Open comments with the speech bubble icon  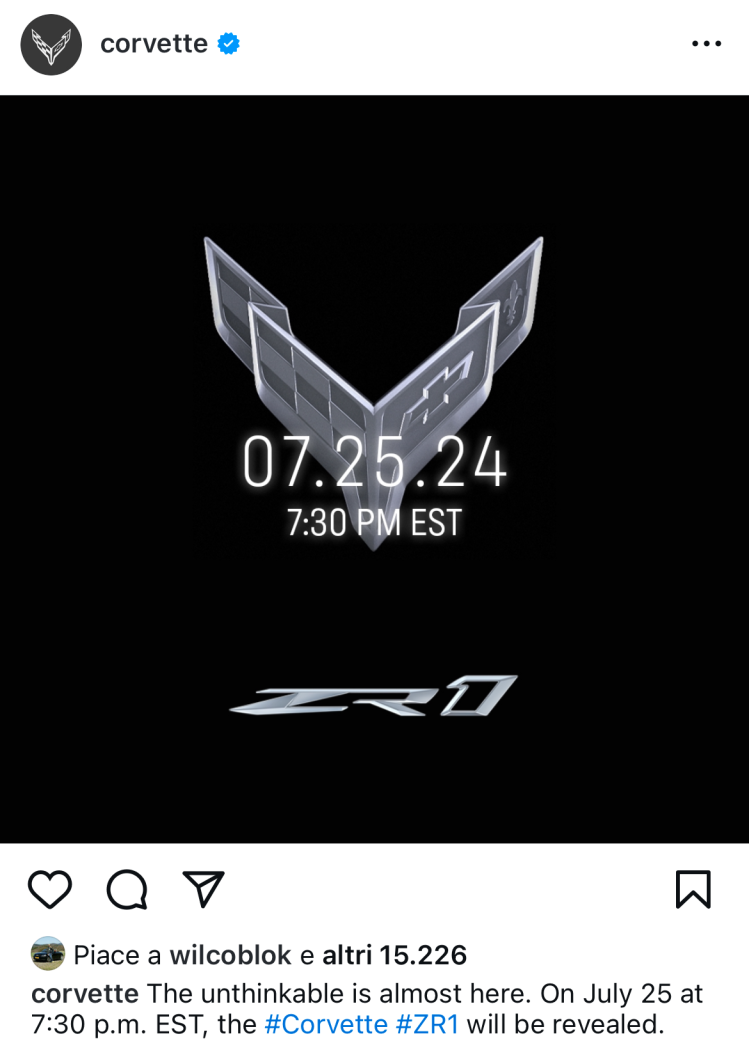pos(127,889)
